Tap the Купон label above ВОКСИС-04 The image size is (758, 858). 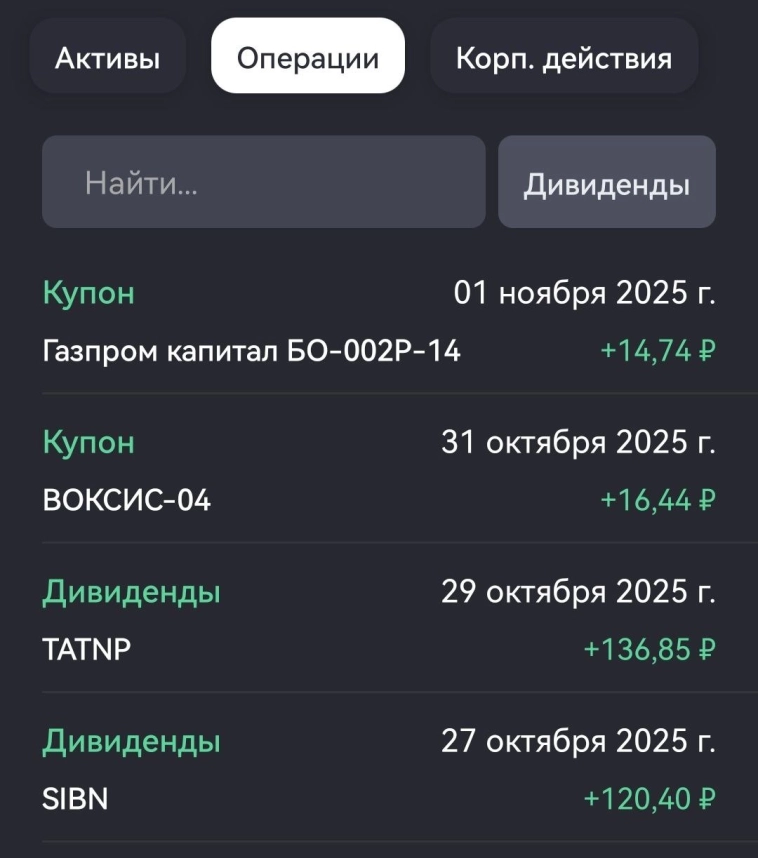pyautogui.click(x=87, y=440)
